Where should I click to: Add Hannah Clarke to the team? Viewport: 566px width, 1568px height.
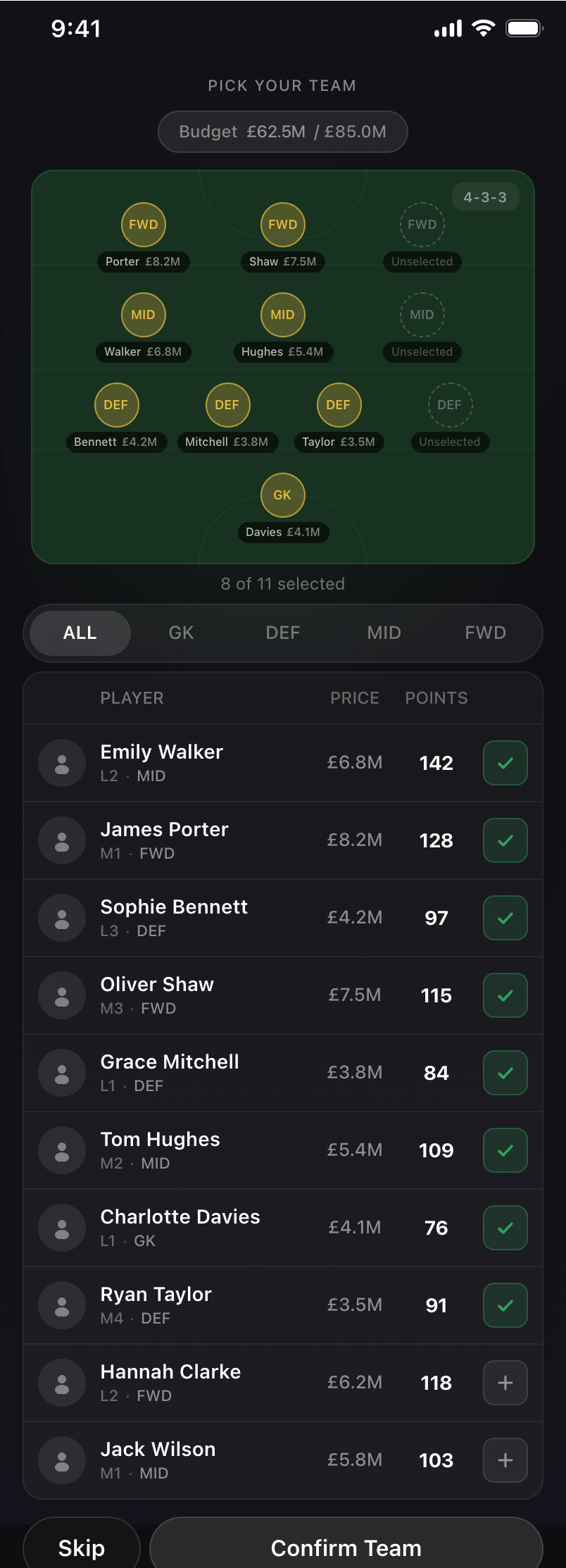tap(505, 1383)
